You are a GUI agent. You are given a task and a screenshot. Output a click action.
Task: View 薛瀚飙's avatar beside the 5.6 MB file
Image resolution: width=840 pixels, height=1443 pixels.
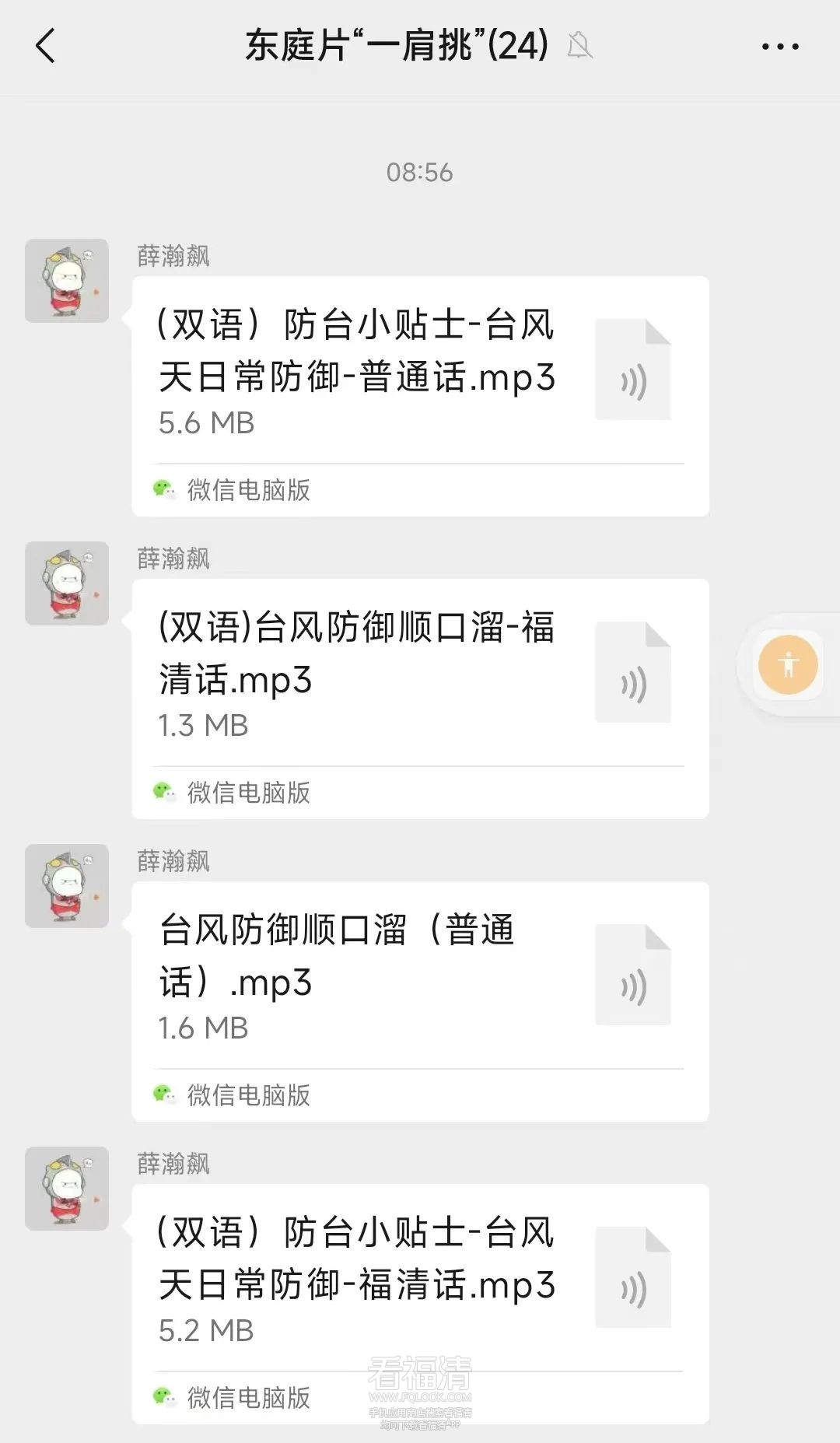[x=67, y=281]
